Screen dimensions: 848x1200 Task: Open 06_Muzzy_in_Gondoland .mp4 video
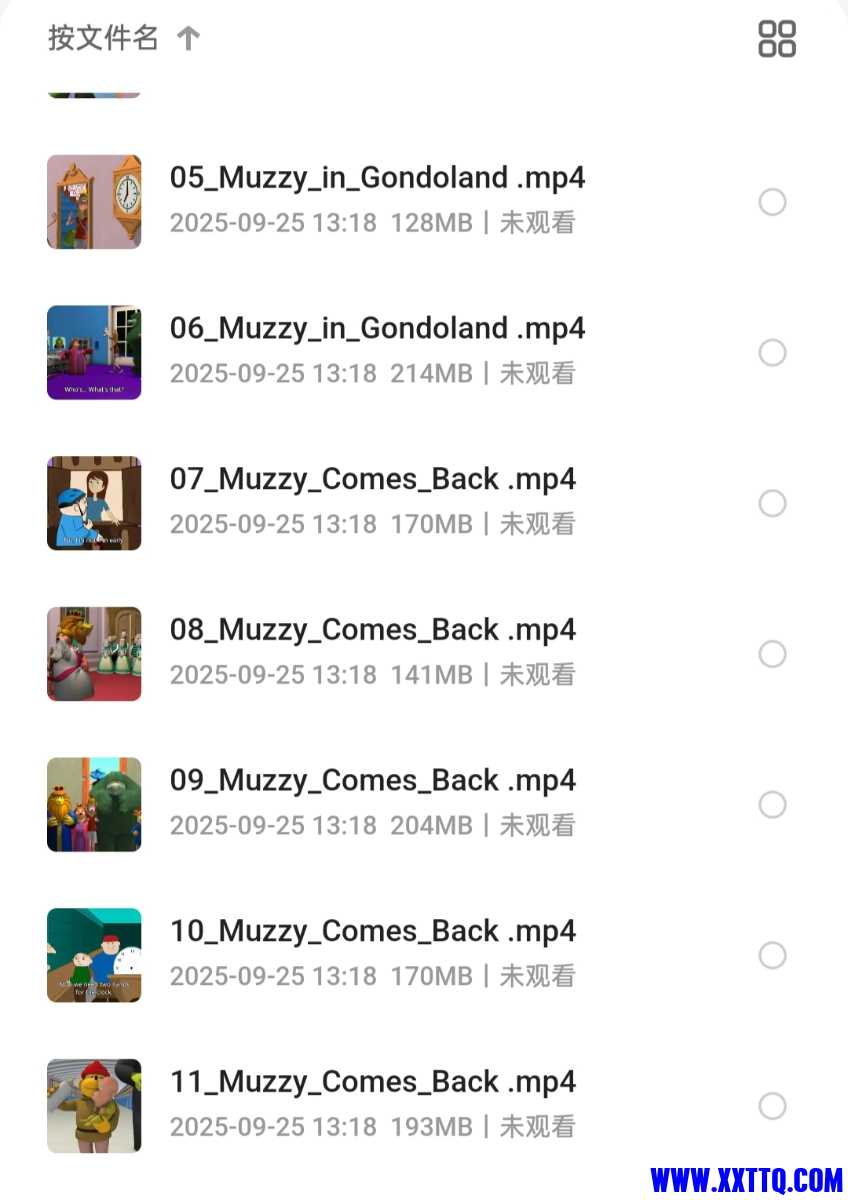point(377,329)
